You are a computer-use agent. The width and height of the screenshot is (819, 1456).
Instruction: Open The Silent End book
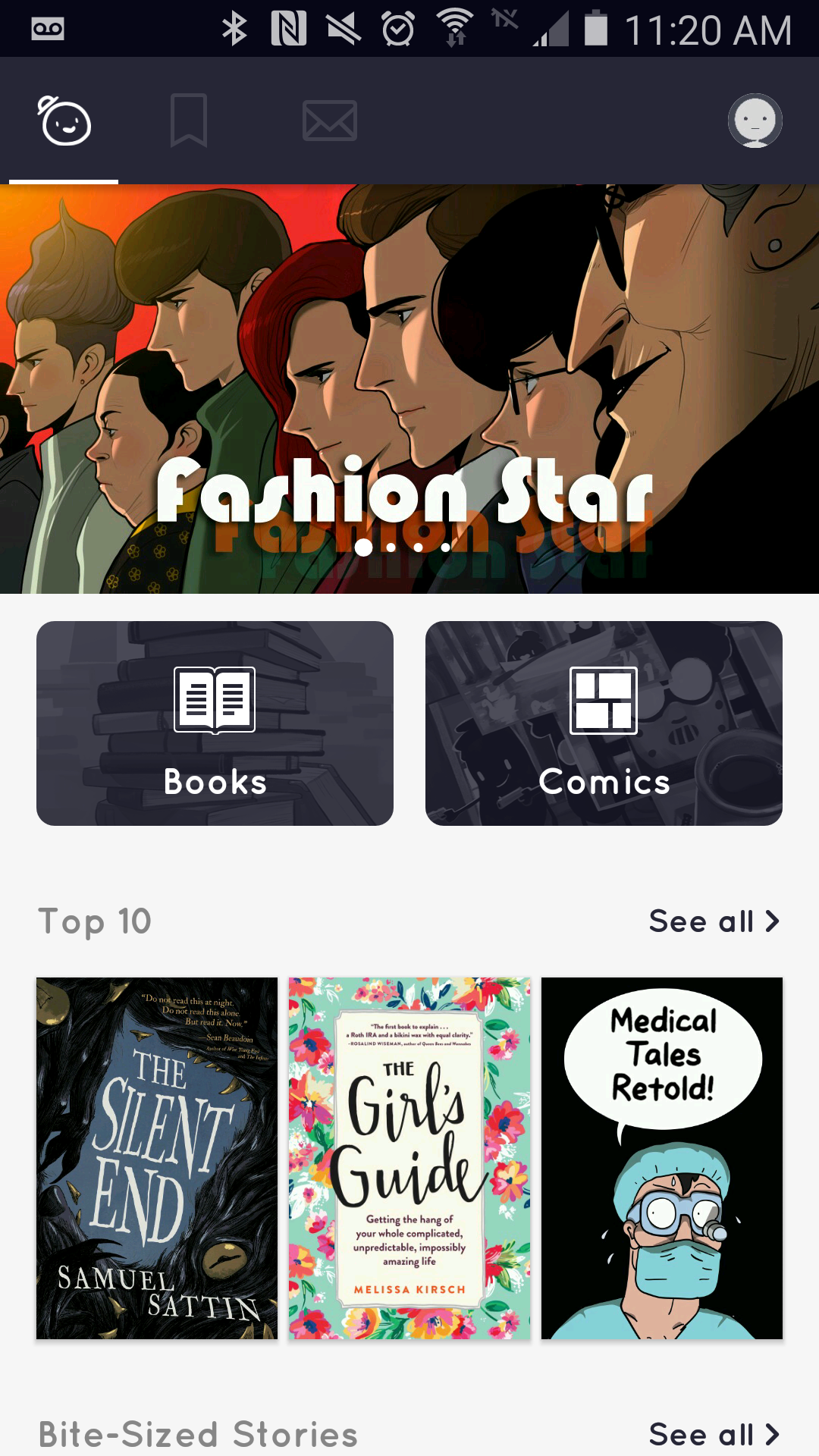(157, 1158)
